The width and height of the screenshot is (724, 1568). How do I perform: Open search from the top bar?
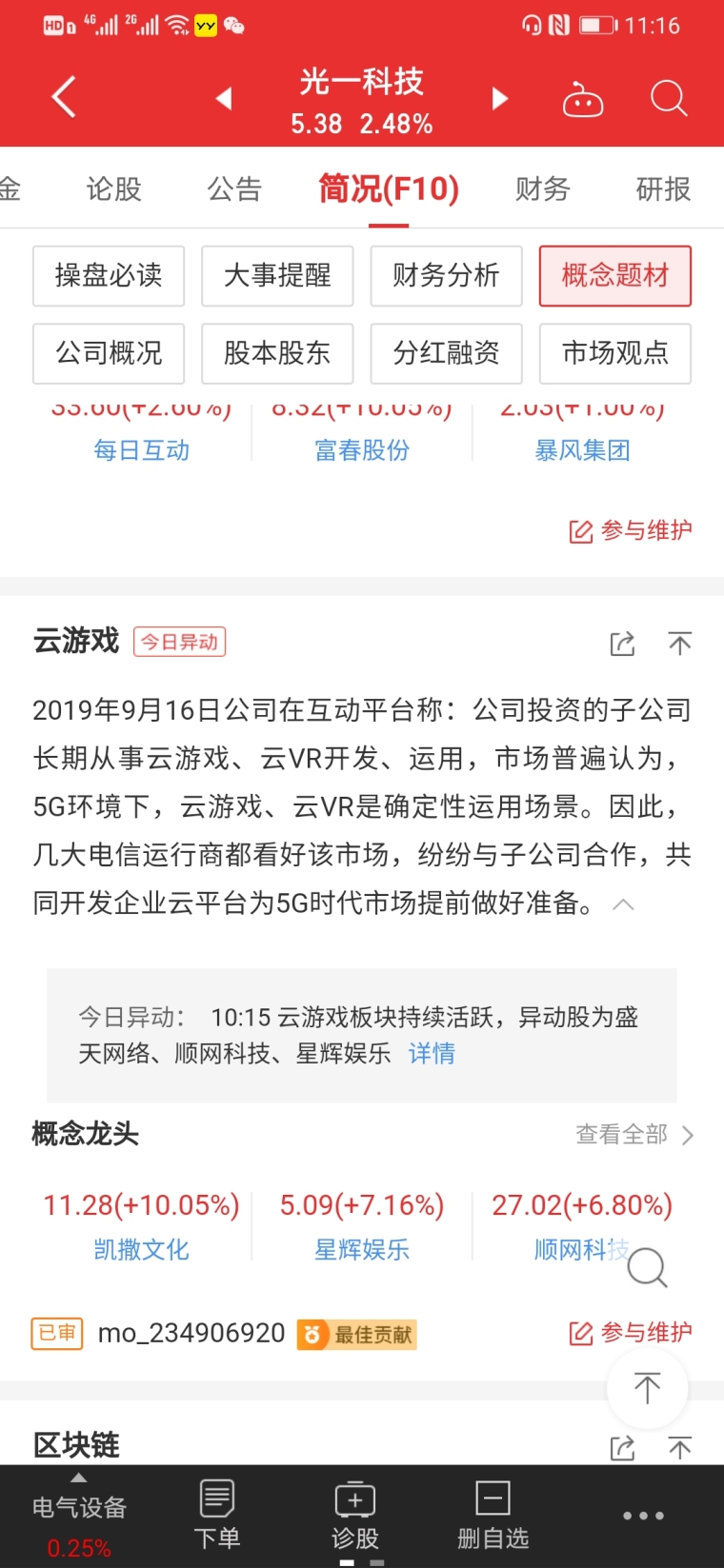(669, 98)
